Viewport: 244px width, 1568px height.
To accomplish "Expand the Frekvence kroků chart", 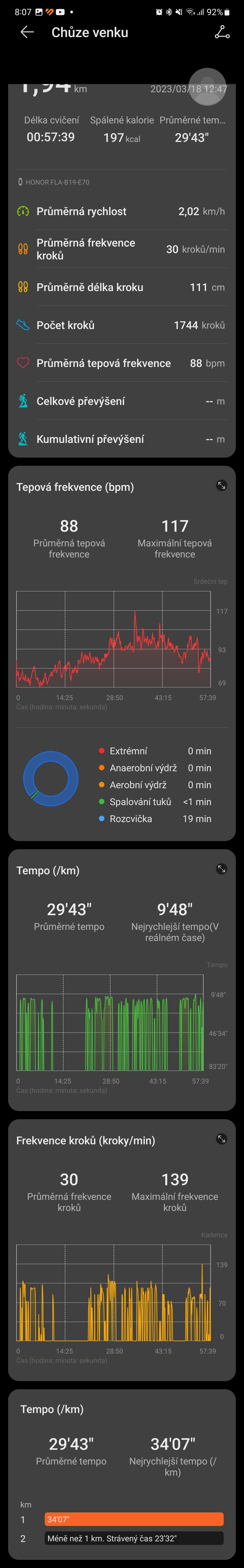I will (x=221, y=1138).
